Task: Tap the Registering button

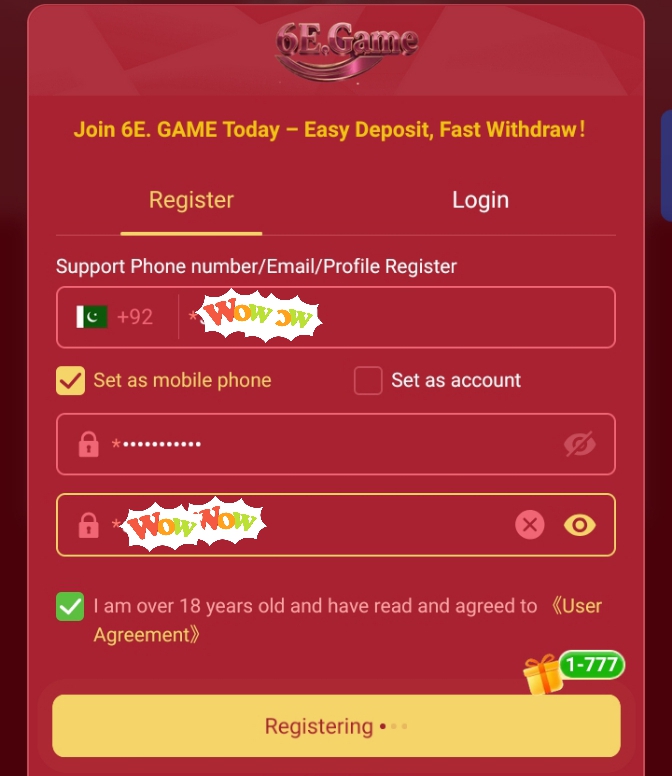Action: click(x=336, y=726)
